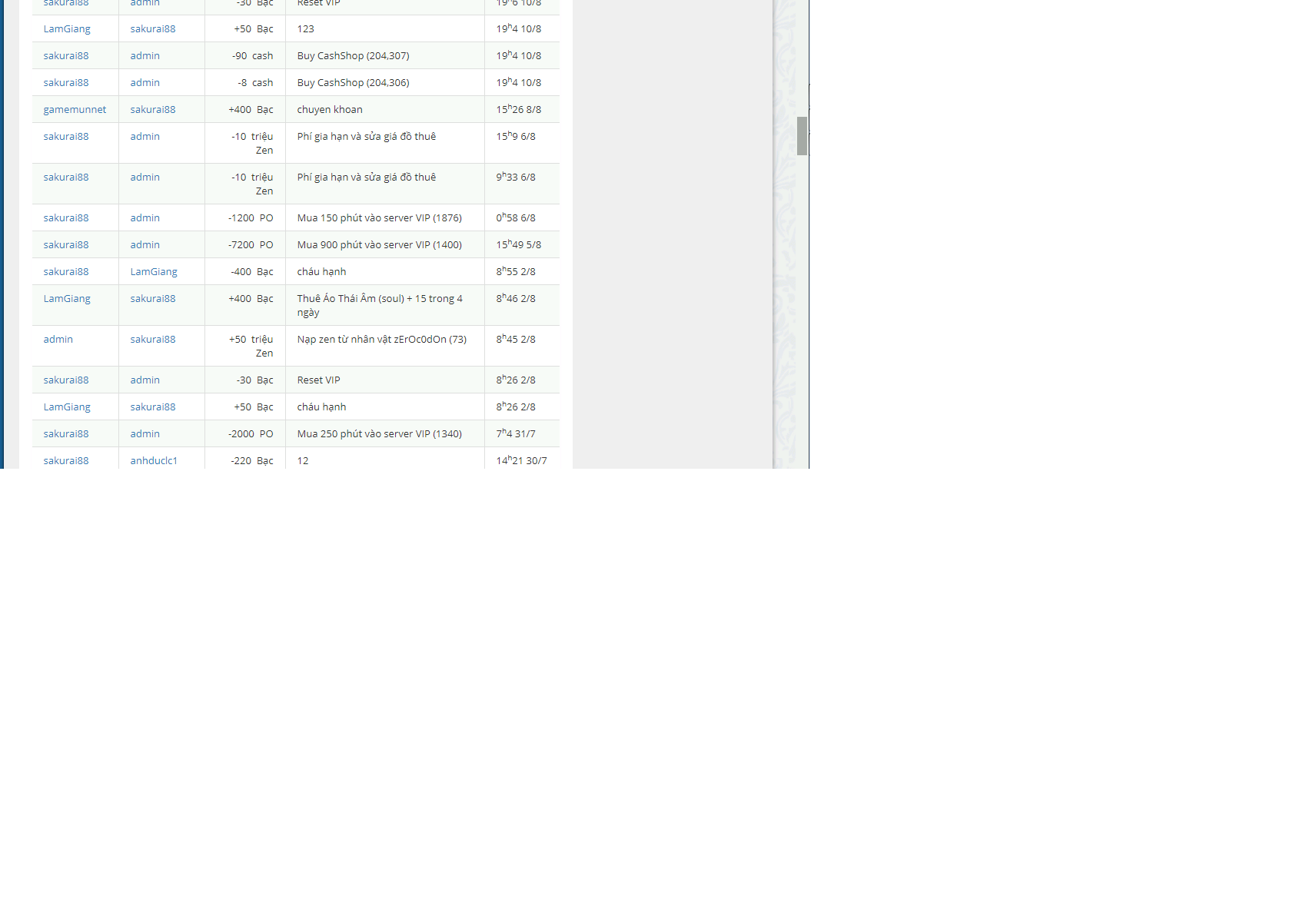This screenshot has width=1316, height=916.
Task: Open admin link in the 9h33 6/8 row
Action: tap(145, 178)
